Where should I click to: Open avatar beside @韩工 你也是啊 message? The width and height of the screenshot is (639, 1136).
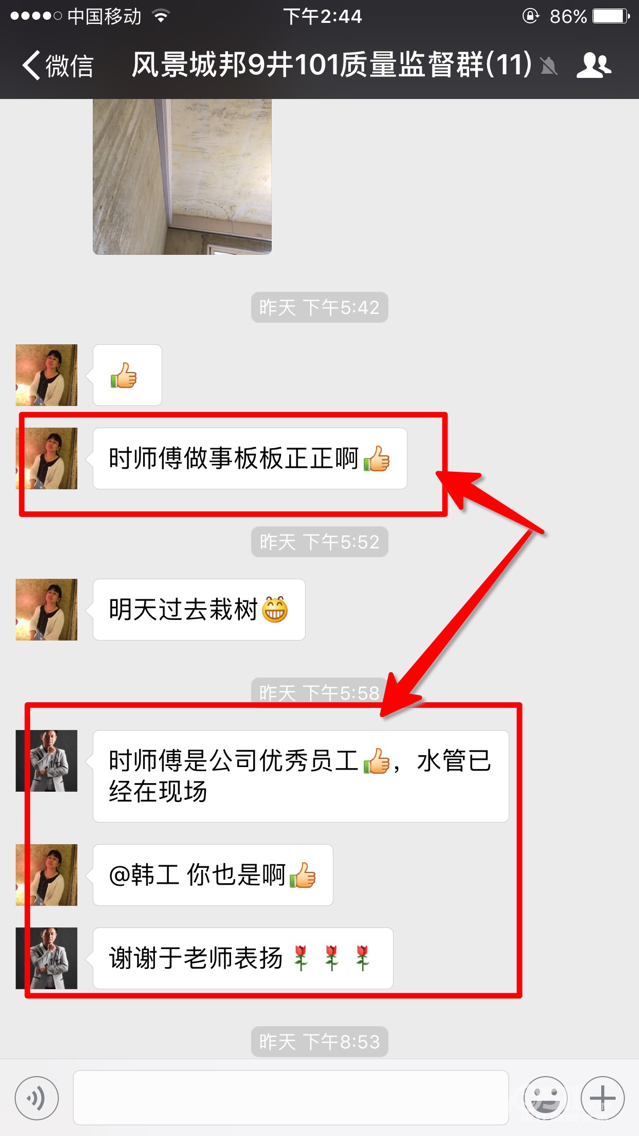[x=46, y=875]
